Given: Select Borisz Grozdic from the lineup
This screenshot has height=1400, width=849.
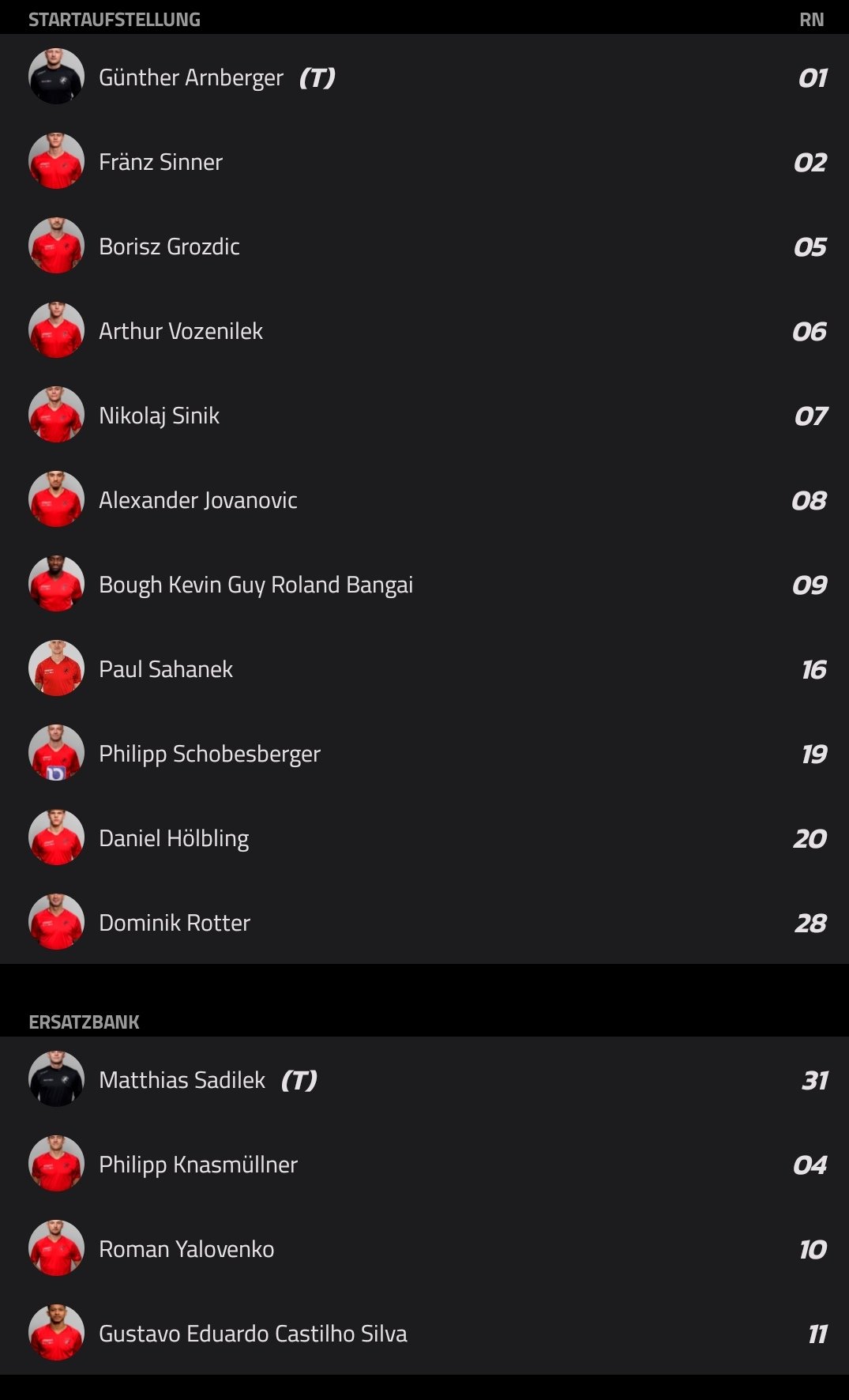Looking at the screenshot, I should [x=424, y=246].
